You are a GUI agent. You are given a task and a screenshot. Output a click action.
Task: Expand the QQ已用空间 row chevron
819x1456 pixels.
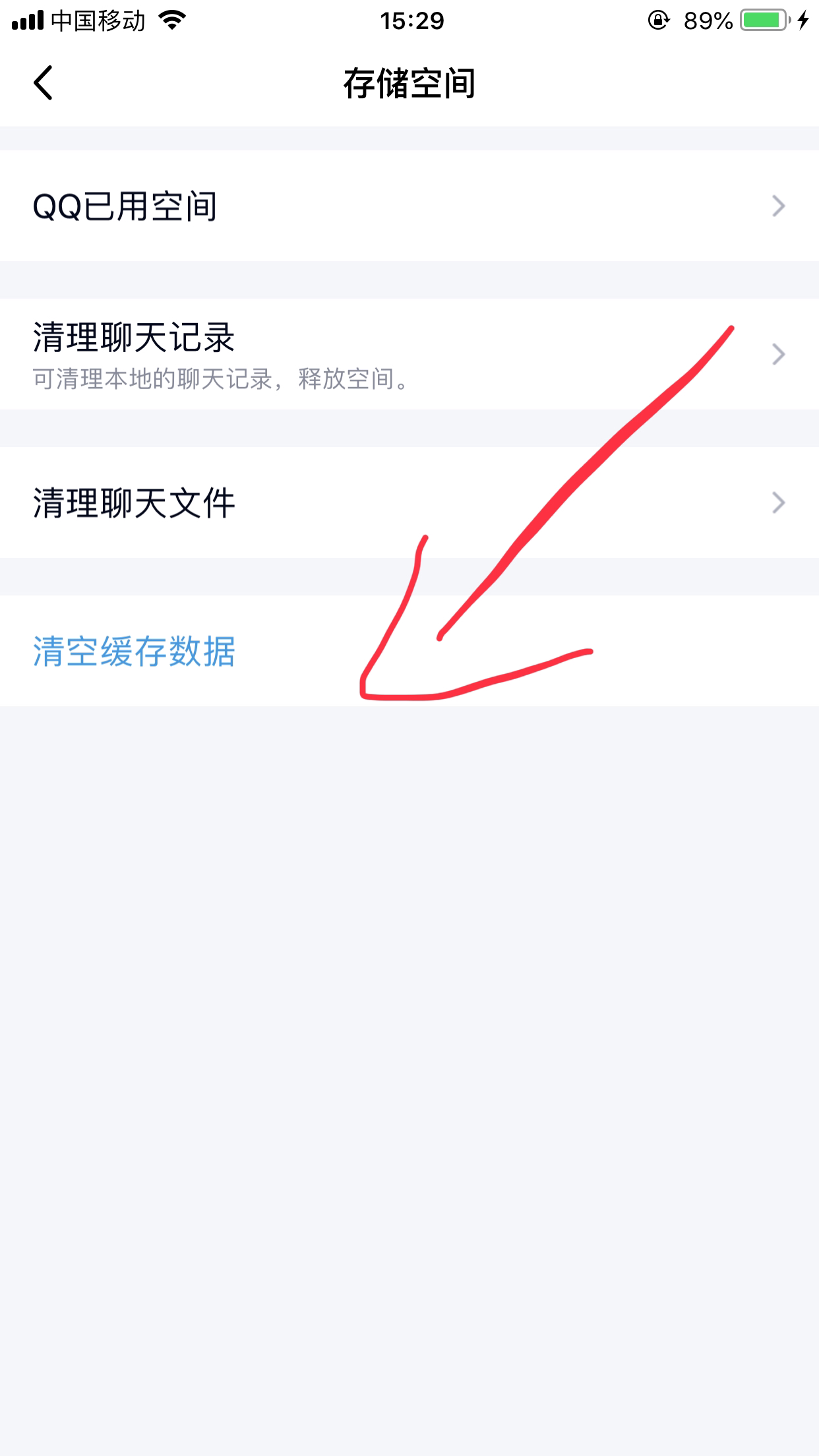click(778, 204)
